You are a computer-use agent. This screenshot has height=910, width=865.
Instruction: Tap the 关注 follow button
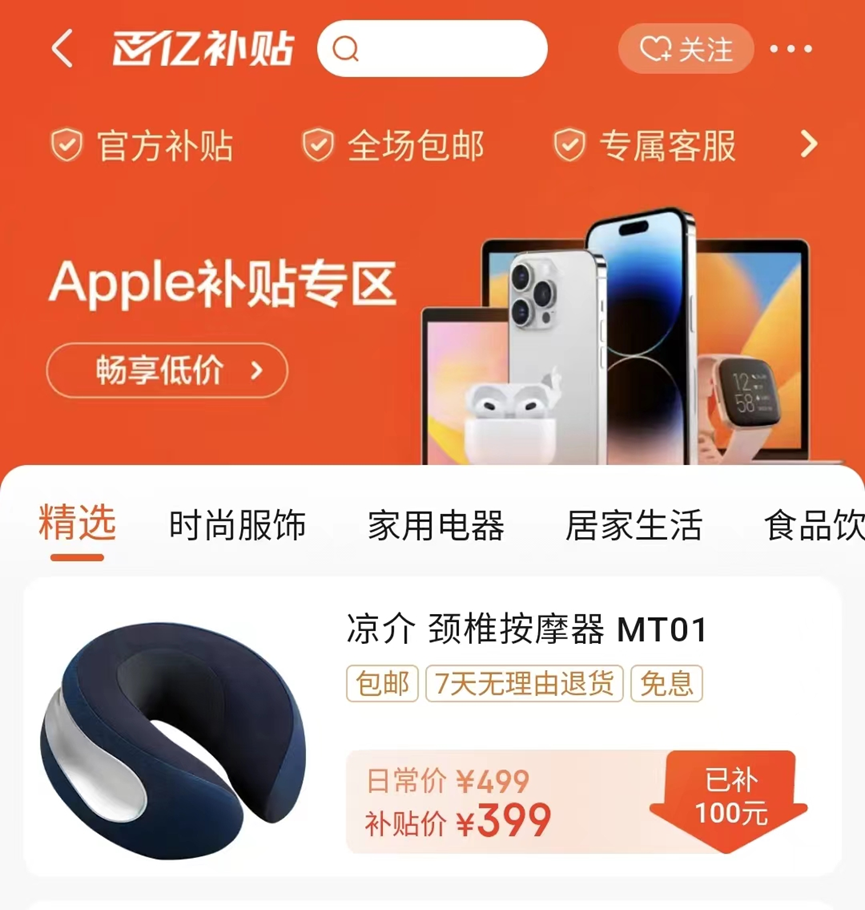click(x=686, y=49)
